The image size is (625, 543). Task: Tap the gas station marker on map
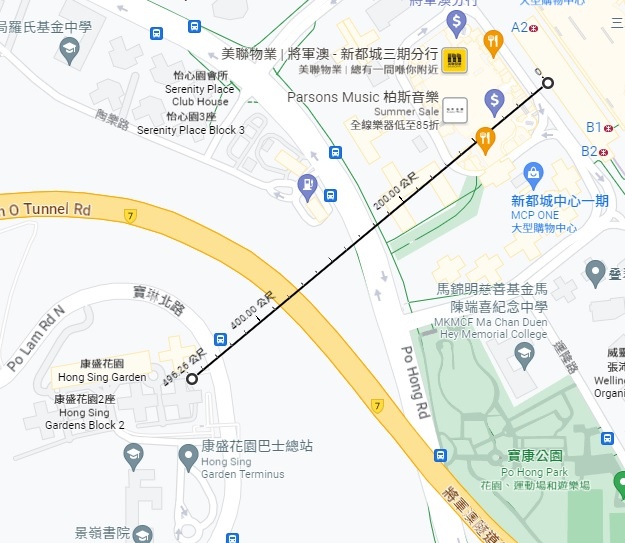[308, 184]
